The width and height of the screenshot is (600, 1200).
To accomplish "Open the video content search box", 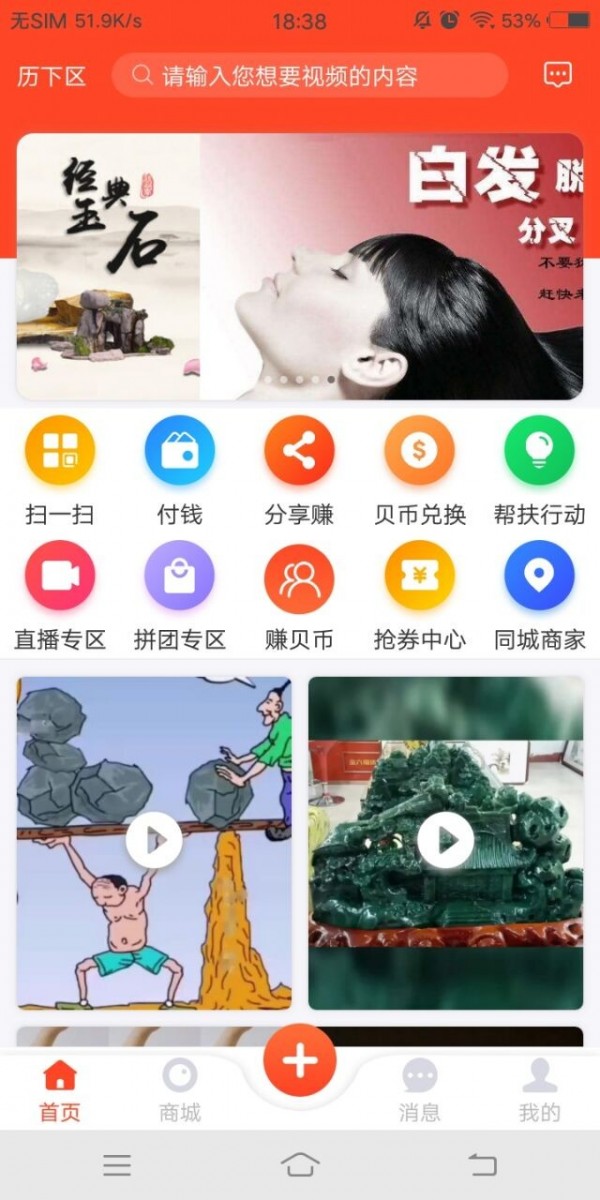I will (310, 76).
